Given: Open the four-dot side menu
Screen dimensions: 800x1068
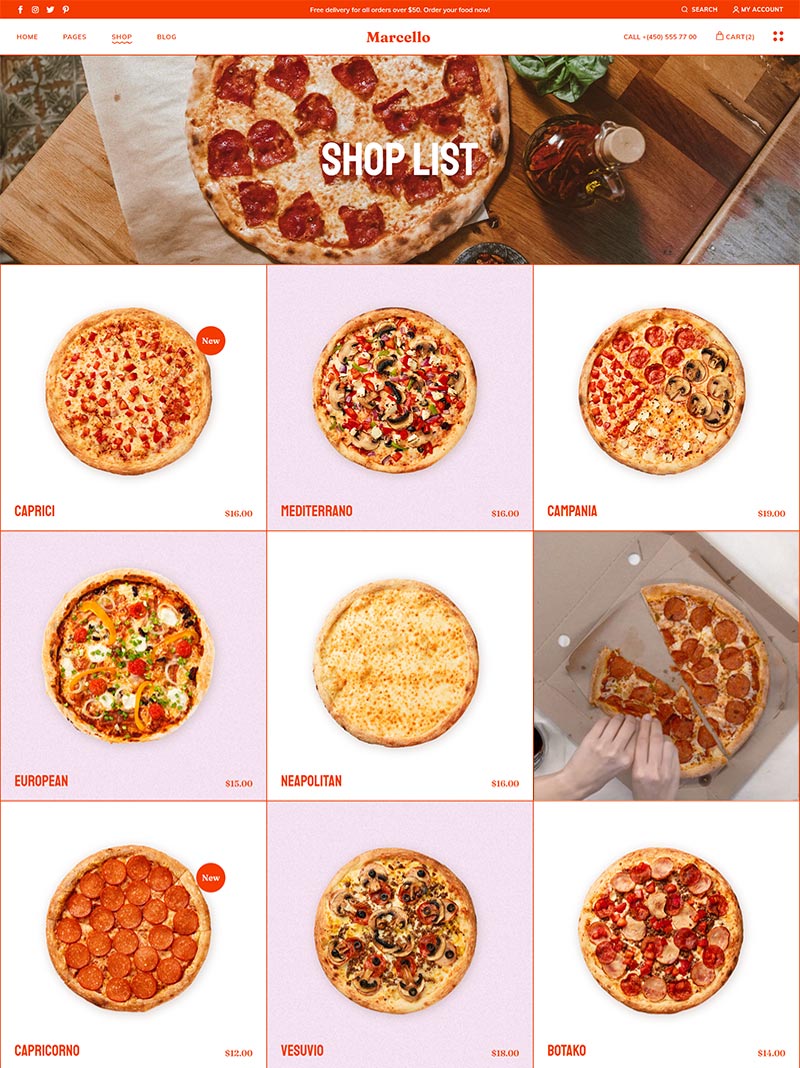Looking at the screenshot, I should click(778, 36).
